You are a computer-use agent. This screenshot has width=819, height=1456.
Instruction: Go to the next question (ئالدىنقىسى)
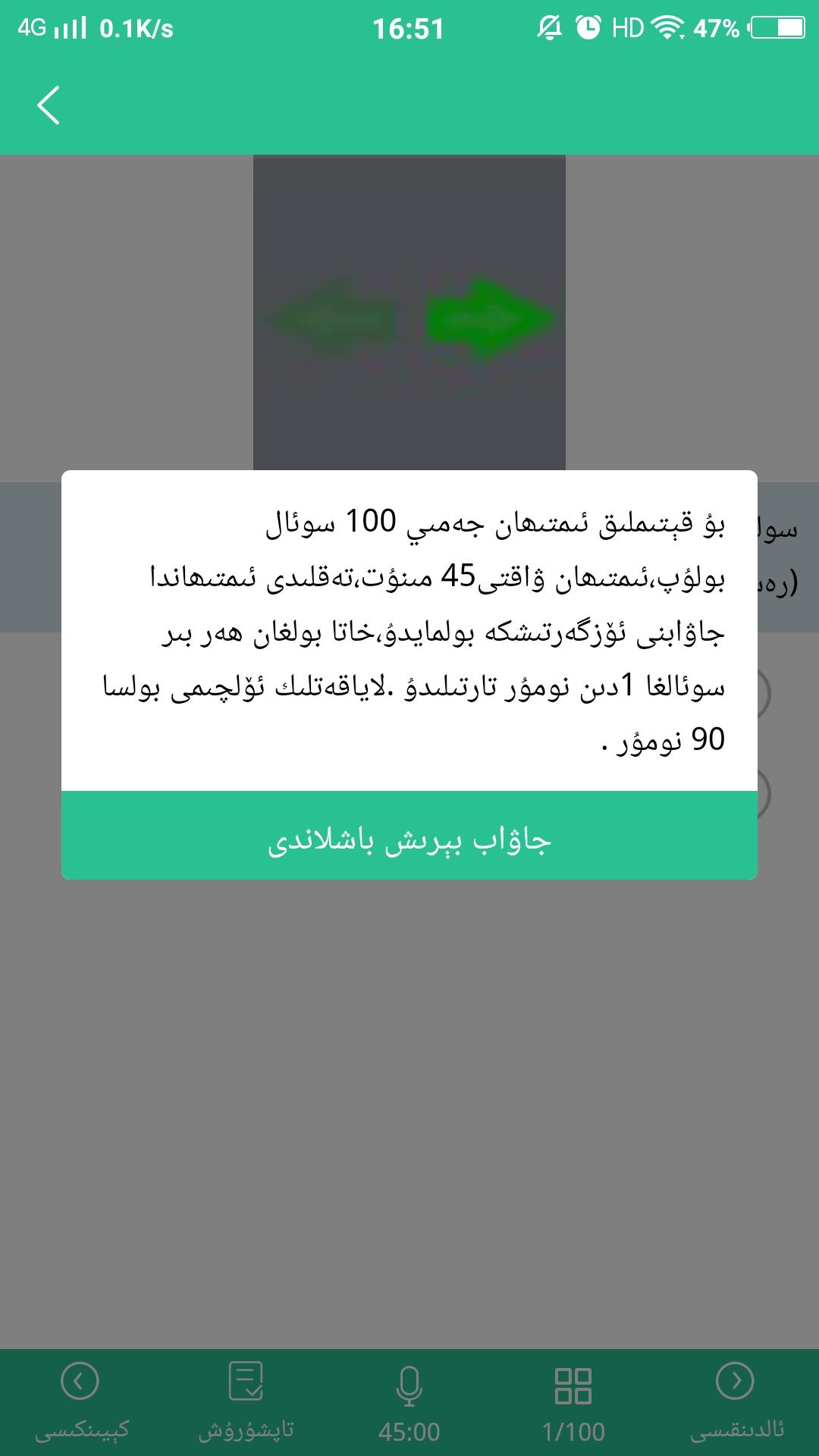pyautogui.click(x=736, y=1400)
